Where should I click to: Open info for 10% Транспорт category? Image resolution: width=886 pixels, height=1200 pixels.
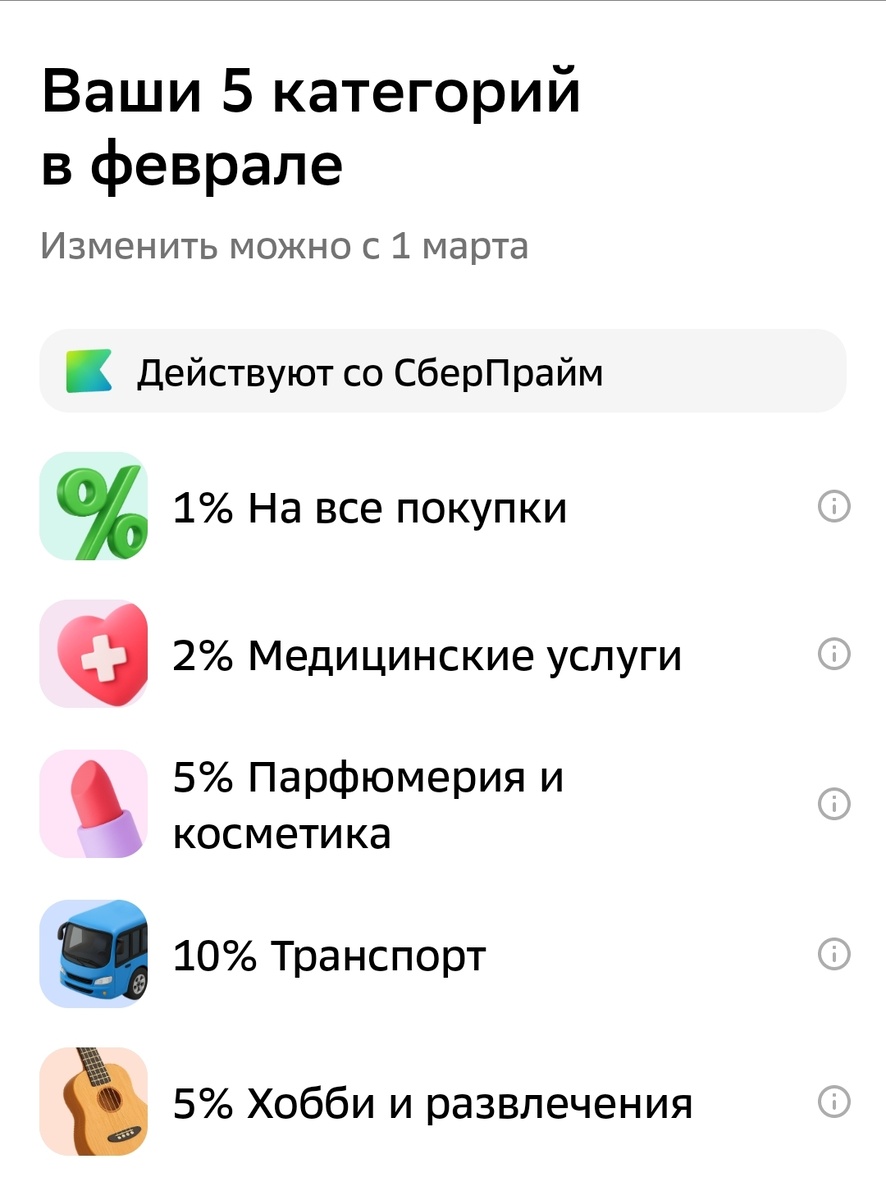coord(833,954)
